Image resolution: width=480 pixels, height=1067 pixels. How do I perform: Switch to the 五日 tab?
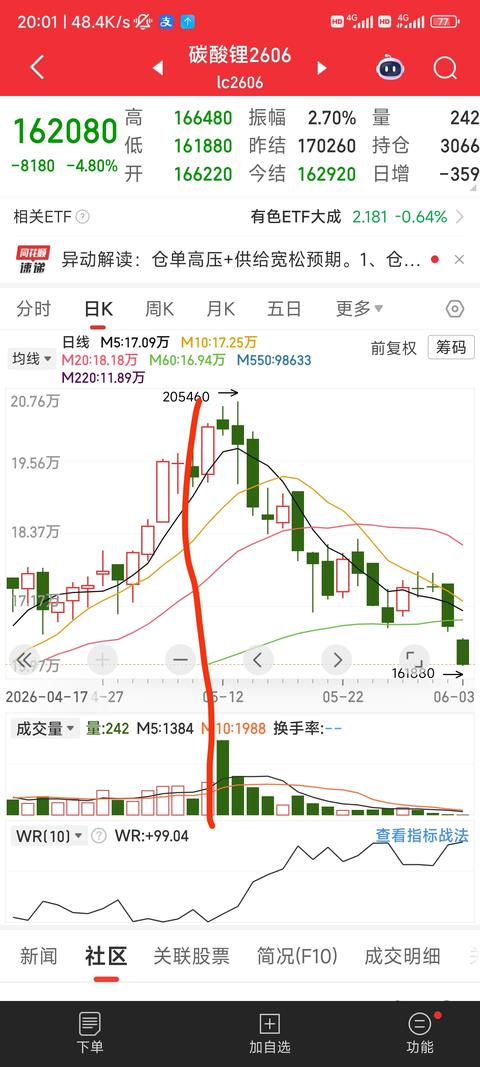click(x=284, y=309)
